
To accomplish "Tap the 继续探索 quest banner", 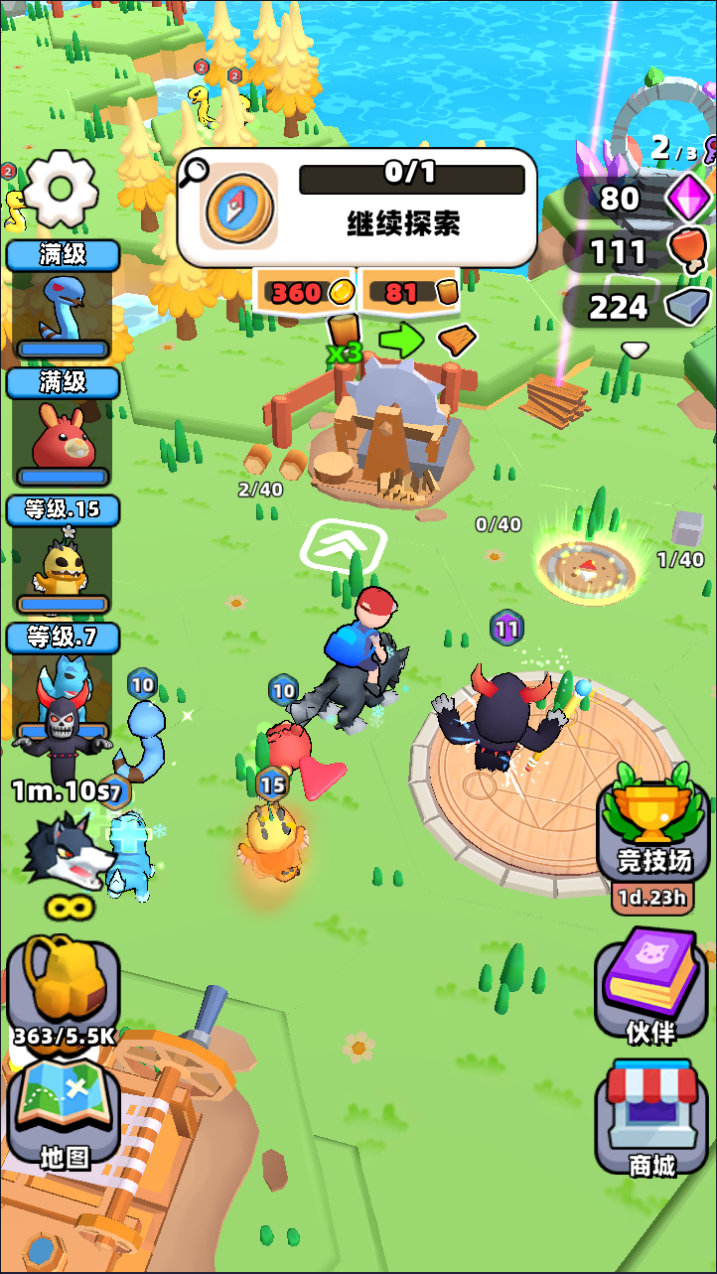I will [357, 209].
